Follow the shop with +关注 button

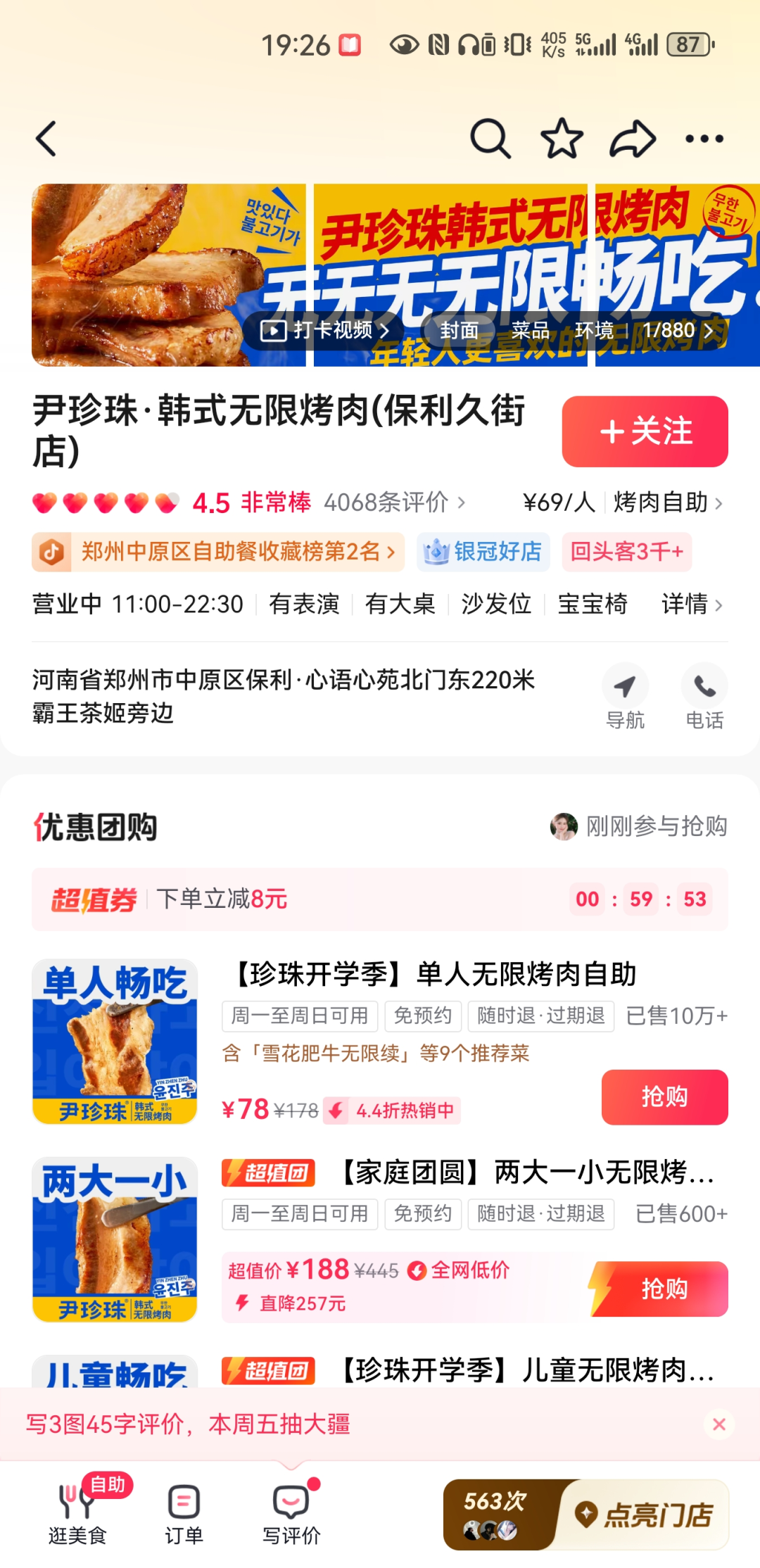[645, 431]
